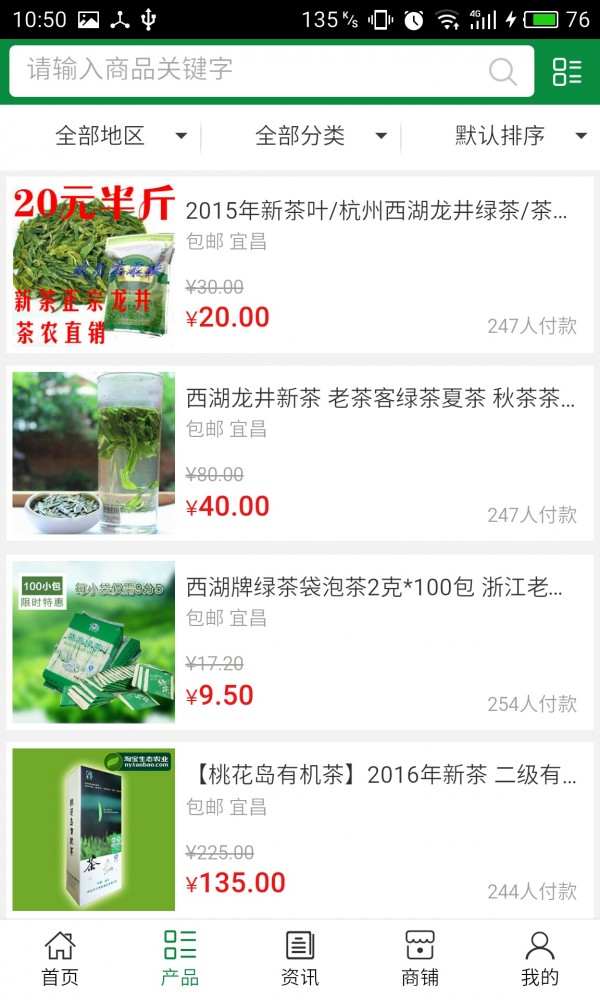Tap the product keyword search field

250,70
